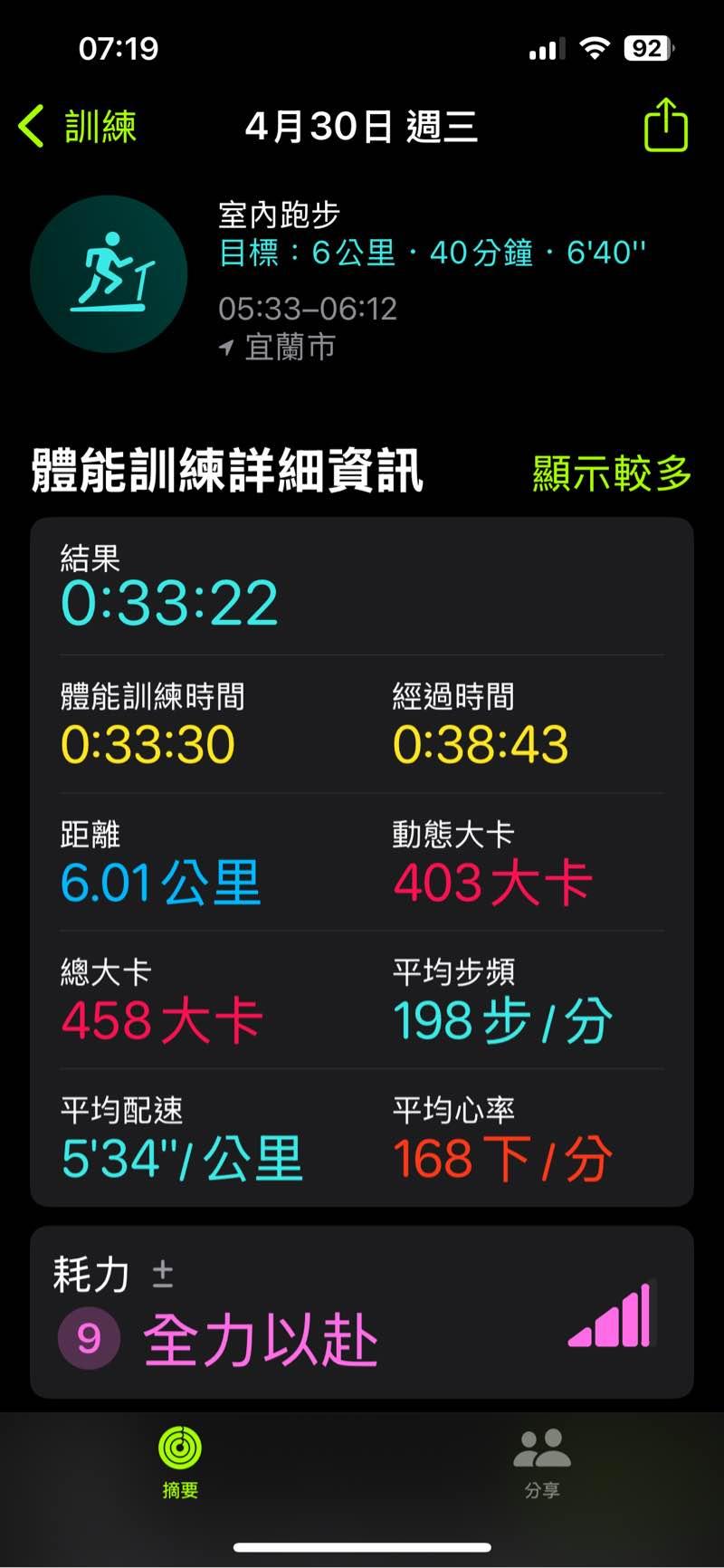The width and height of the screenshot is (724, 1568).
Task: Share this workout summary
Action: (666, 125)
